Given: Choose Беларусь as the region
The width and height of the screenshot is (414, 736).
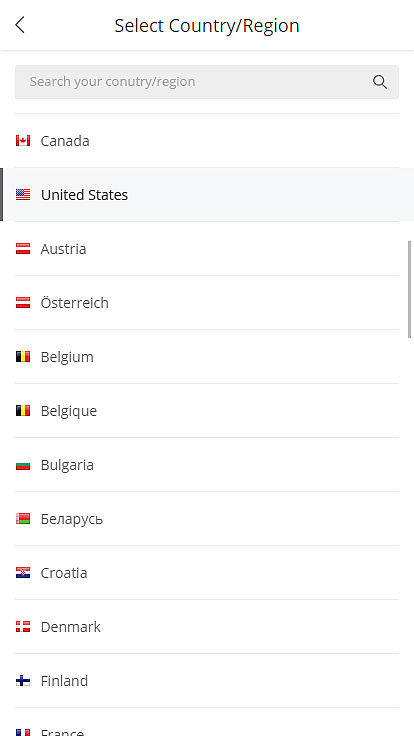Looking at the screenshot, I should pyautogui.click(x=207, y=518).
